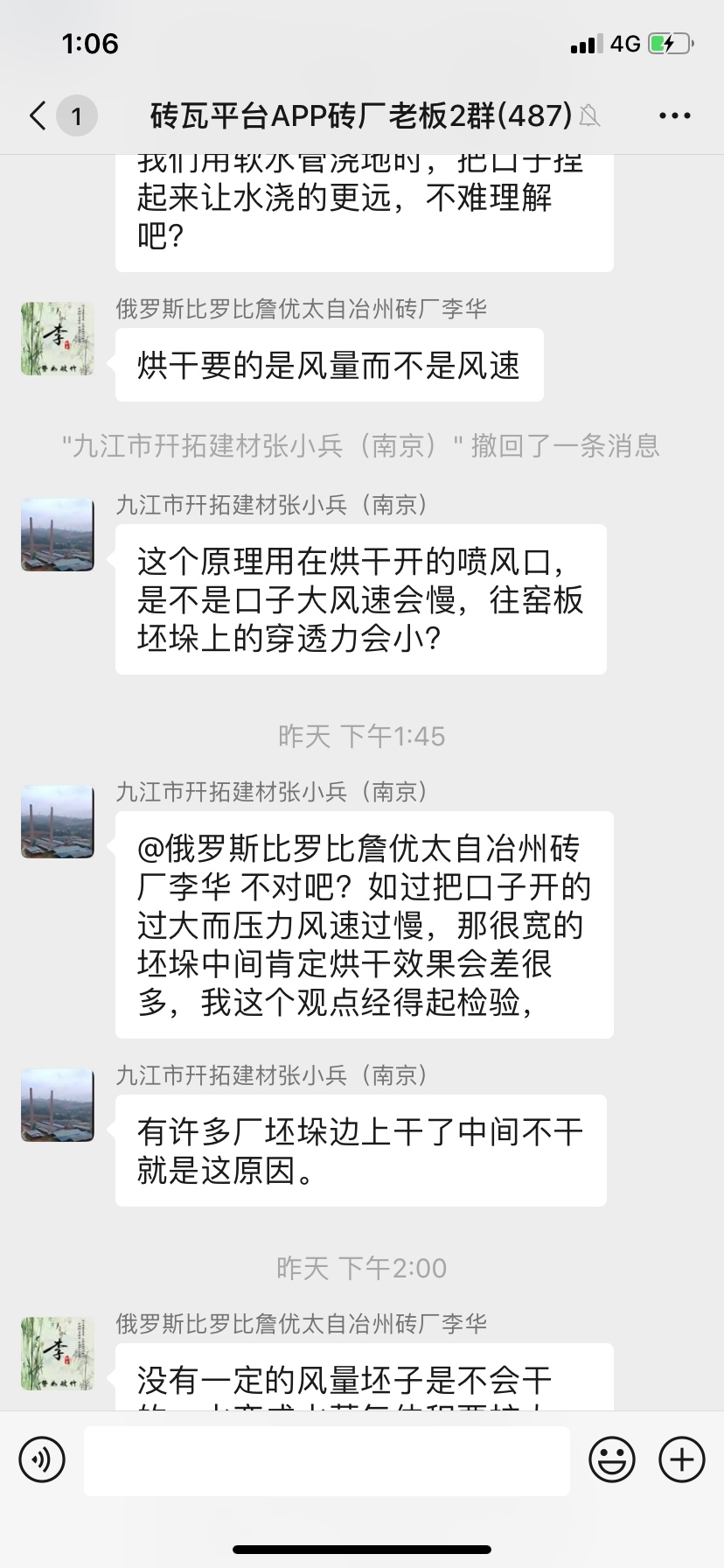
Task: Open 李华's avatar beside 没有一定的风量 message
Action: click(x=58, y=1354)
